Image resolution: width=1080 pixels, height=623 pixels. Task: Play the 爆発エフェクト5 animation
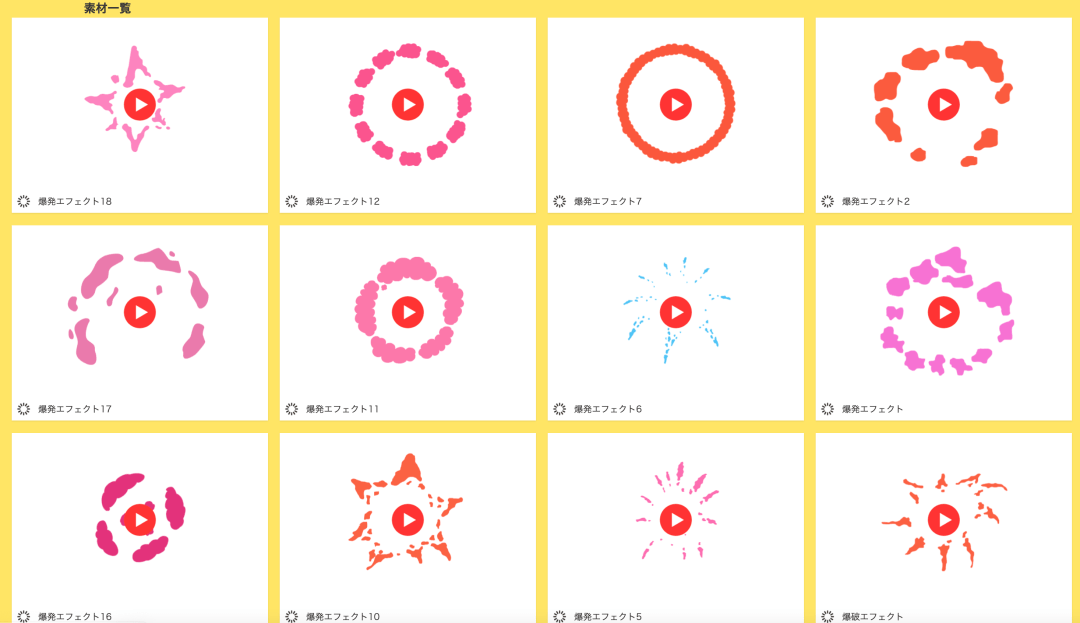[676, 520]
